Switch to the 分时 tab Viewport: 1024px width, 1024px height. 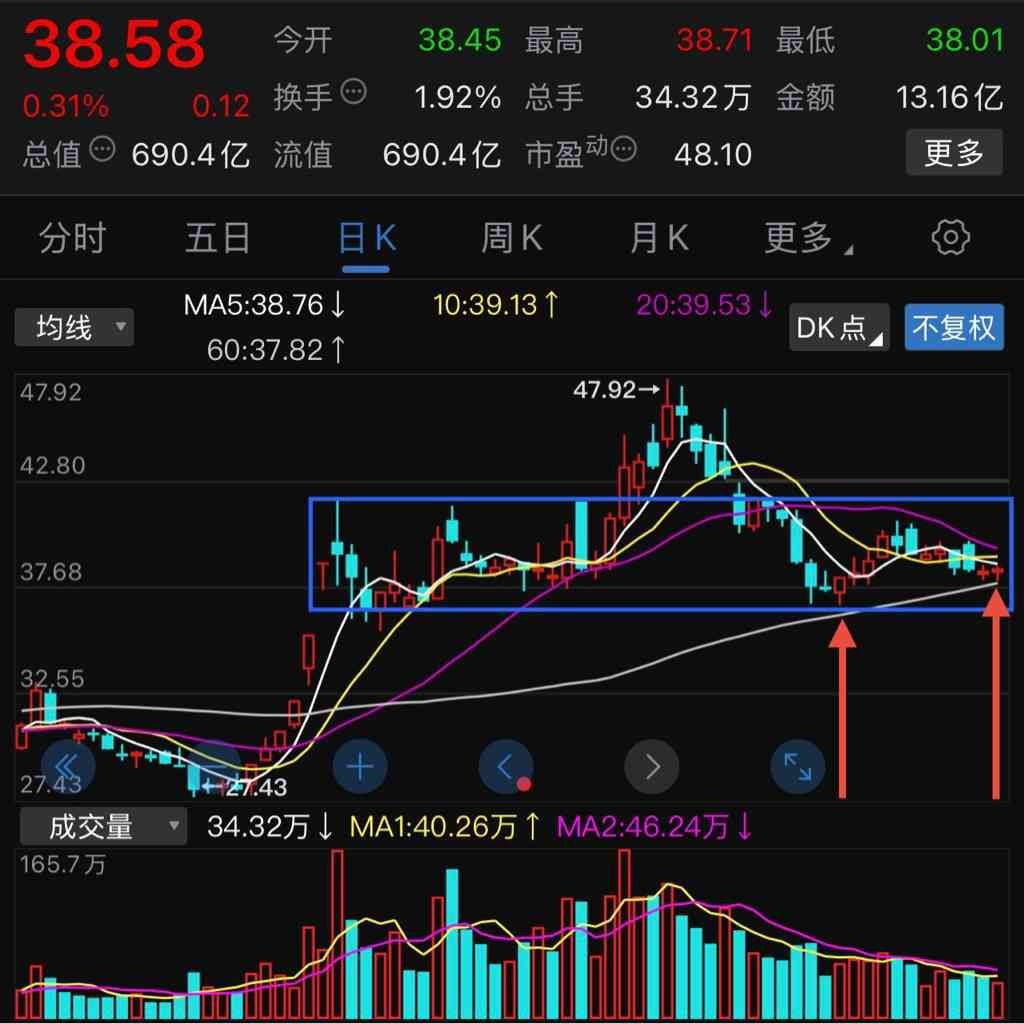[x=72, y=238]
